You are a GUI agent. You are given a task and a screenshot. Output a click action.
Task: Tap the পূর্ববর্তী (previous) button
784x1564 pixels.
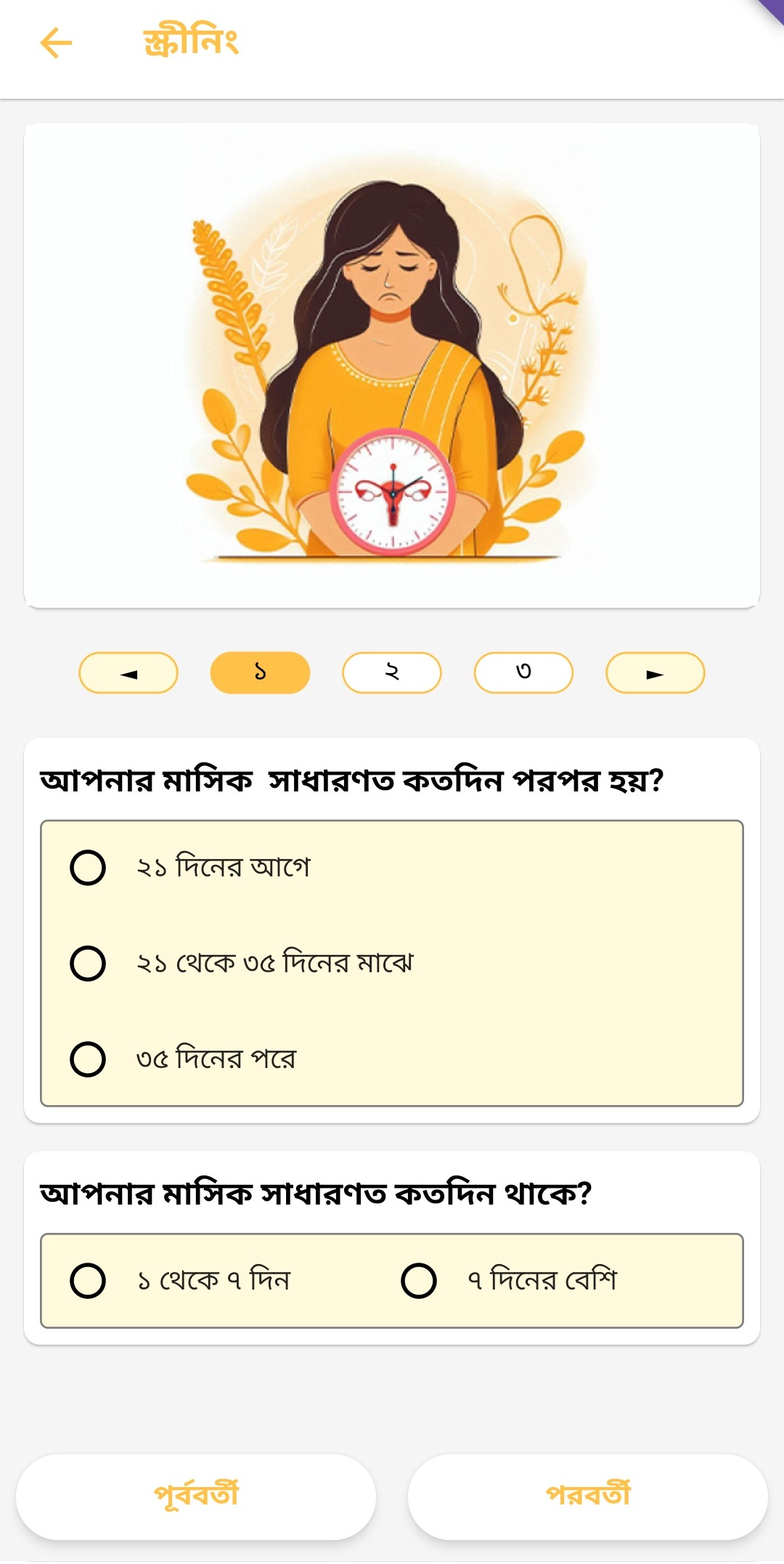click(x=196, y=1497)
